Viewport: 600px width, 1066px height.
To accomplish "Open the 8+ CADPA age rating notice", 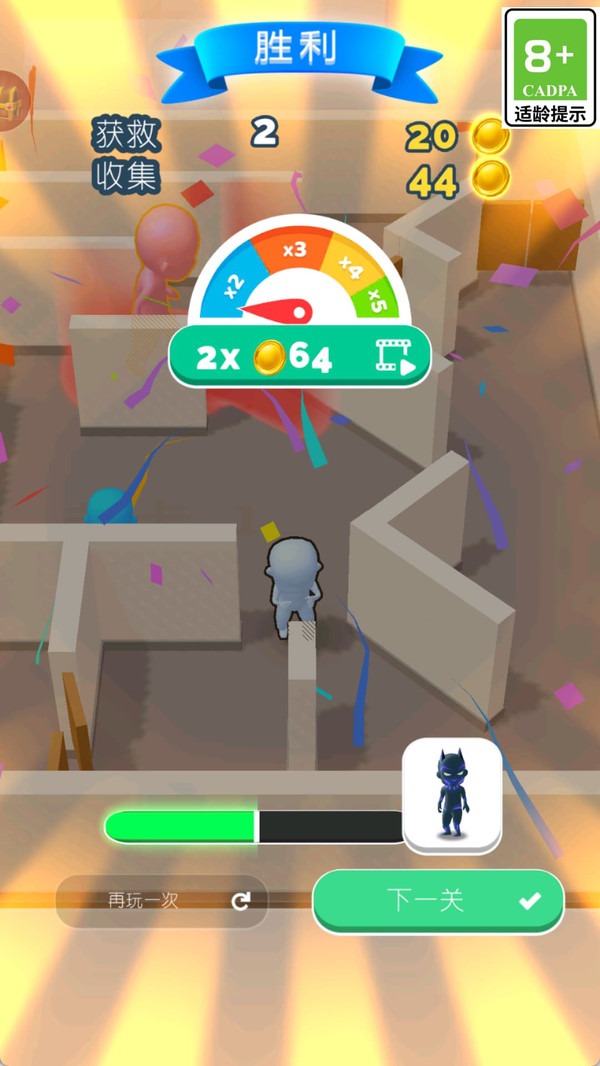I will tap(550, 67).
